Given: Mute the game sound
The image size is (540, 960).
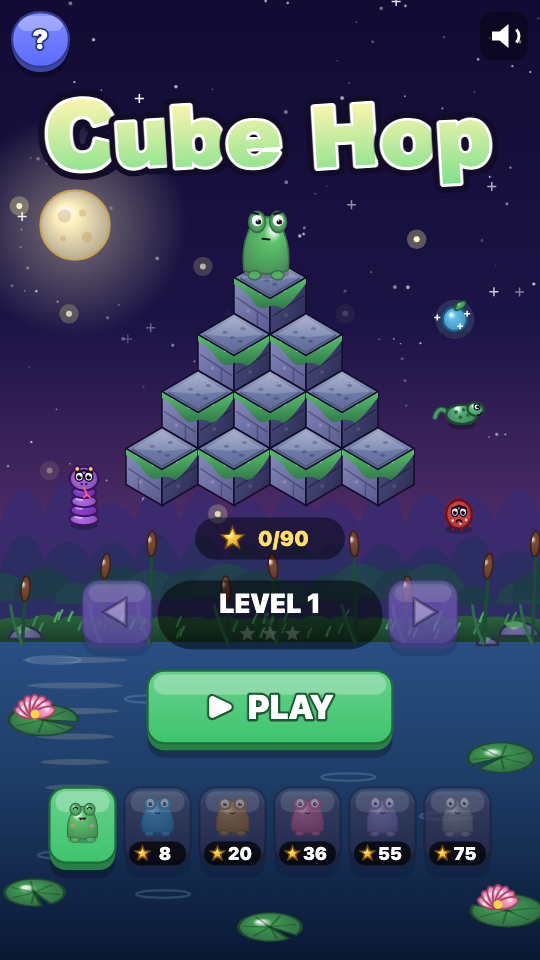Looking at the screenshot, I should pyautogui.click(x=504, y=36).
